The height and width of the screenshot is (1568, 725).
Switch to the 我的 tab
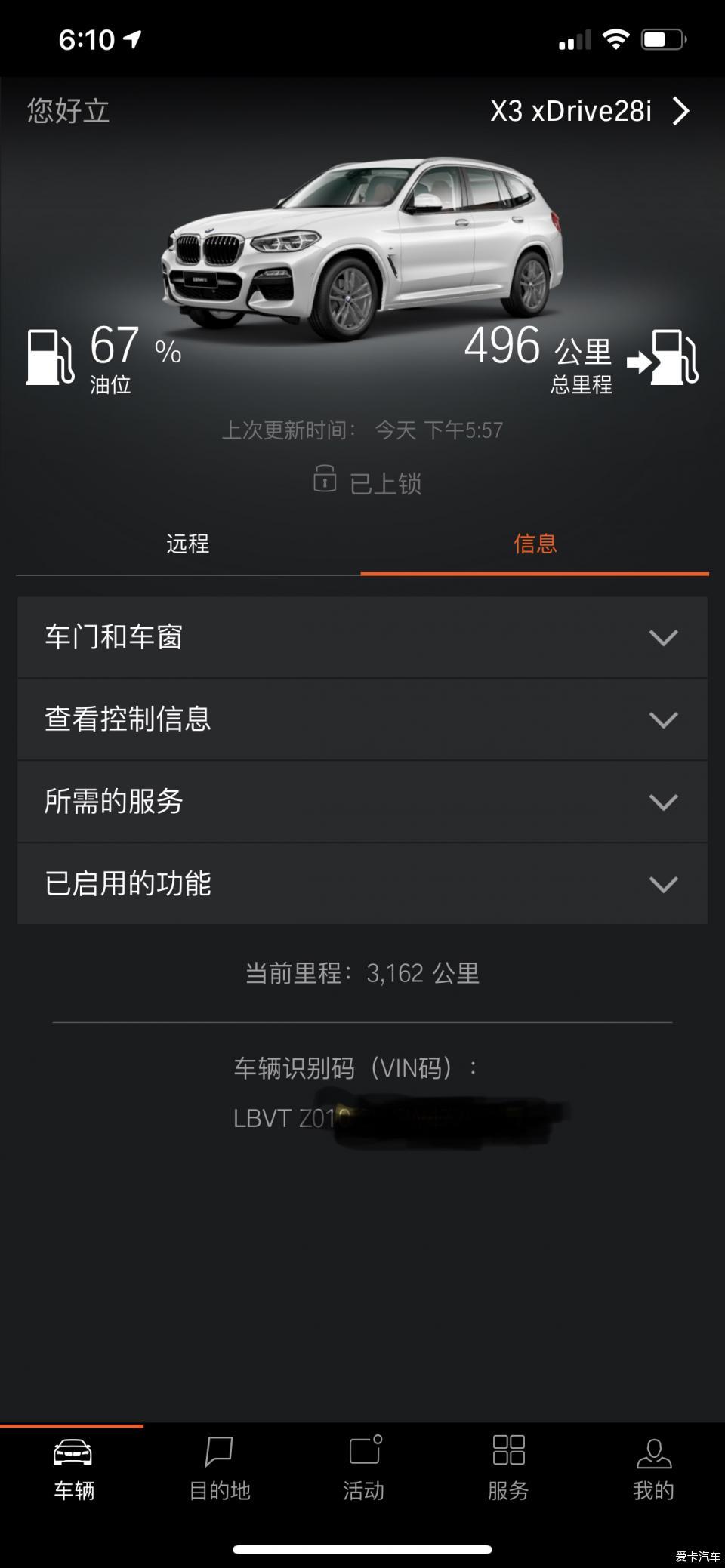pos(653,1468)
